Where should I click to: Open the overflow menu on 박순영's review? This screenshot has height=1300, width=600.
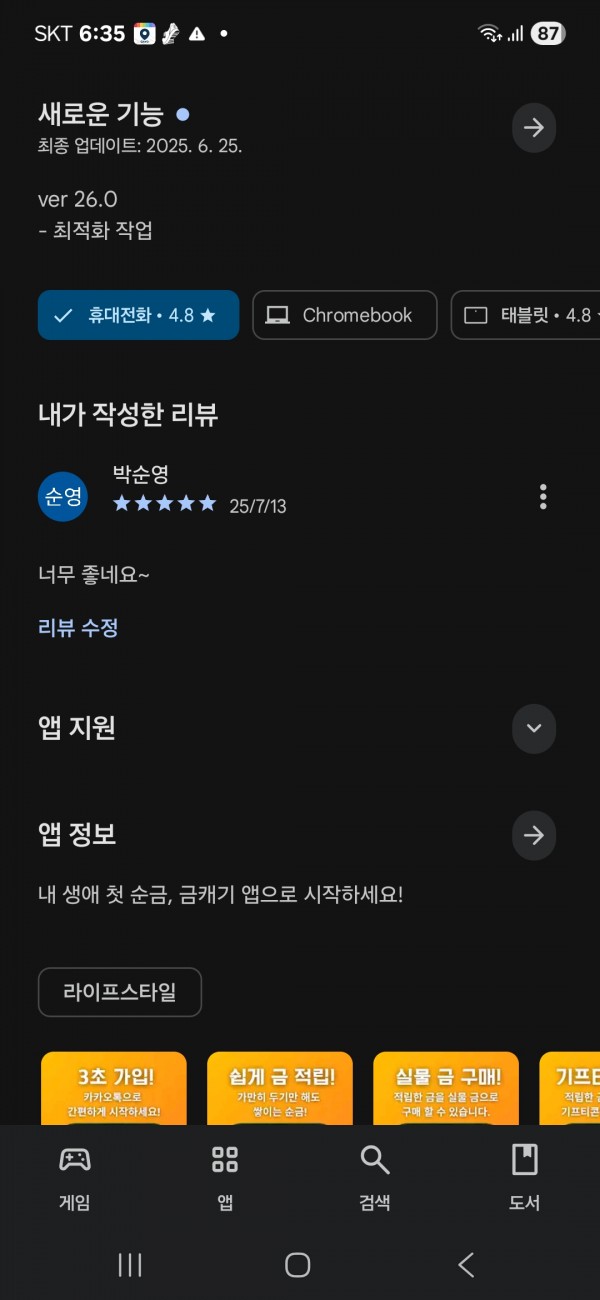[x=543, y=496]
